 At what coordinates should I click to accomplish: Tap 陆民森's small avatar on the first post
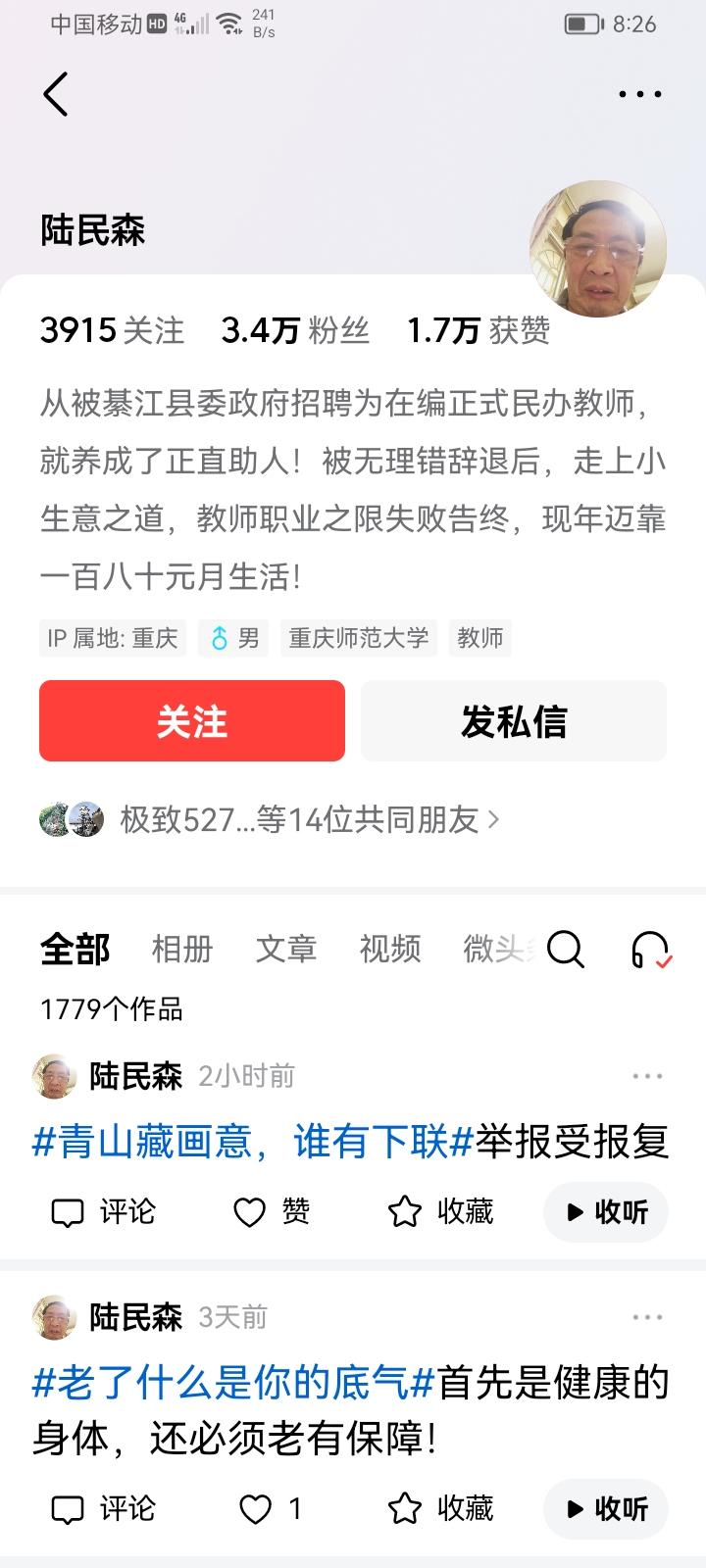[54, 1075]
